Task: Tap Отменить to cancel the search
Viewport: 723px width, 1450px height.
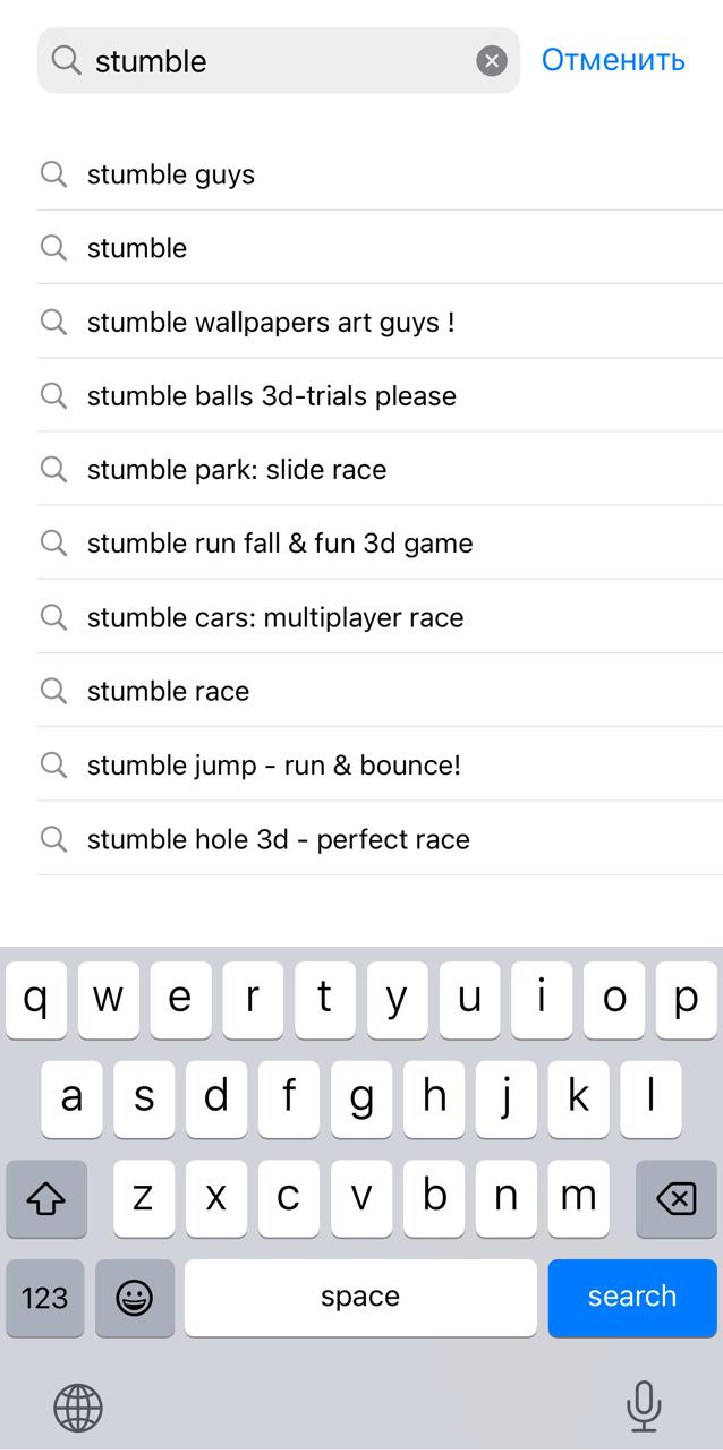Action: click(613, 61)
